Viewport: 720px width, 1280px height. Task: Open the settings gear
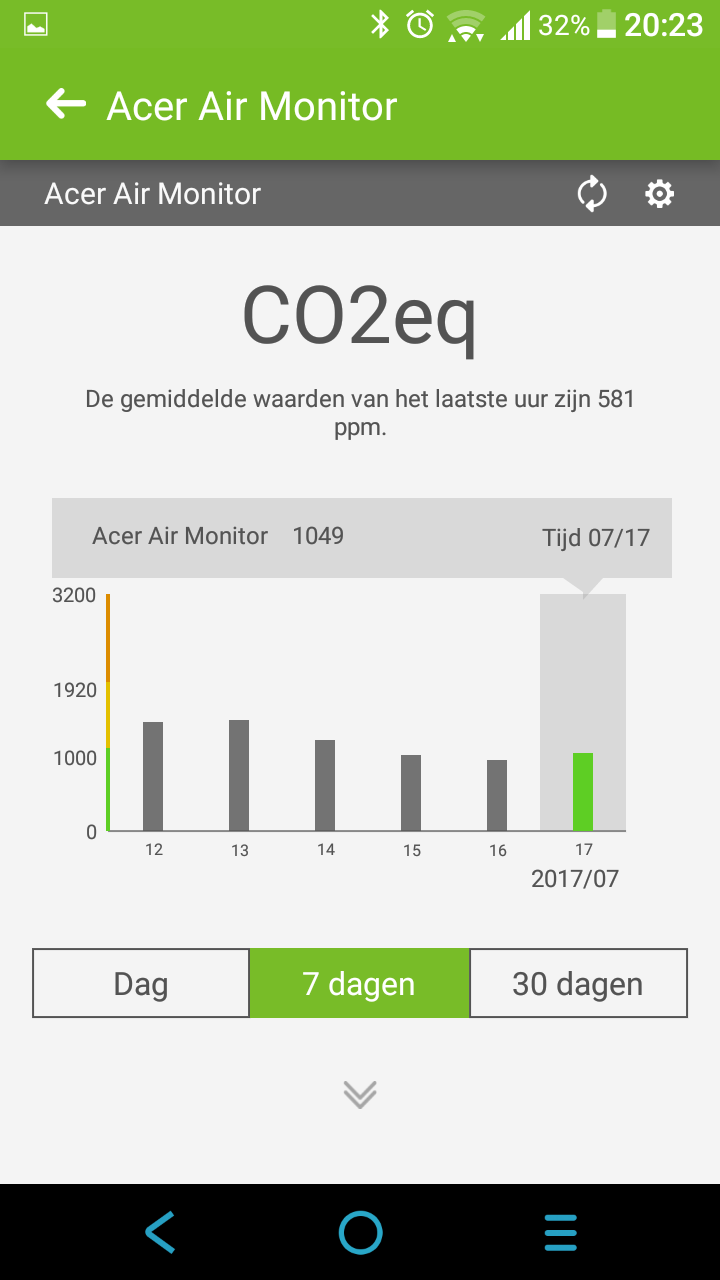[659, 194]
